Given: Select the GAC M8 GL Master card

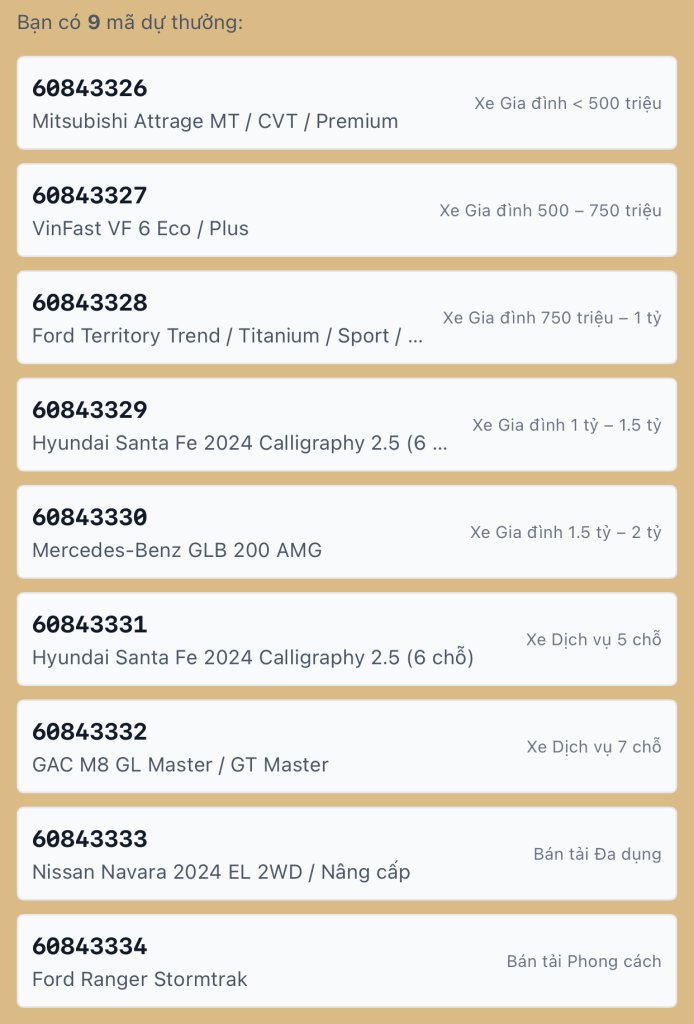Looking at the screenshot, I should click(346, 746).
